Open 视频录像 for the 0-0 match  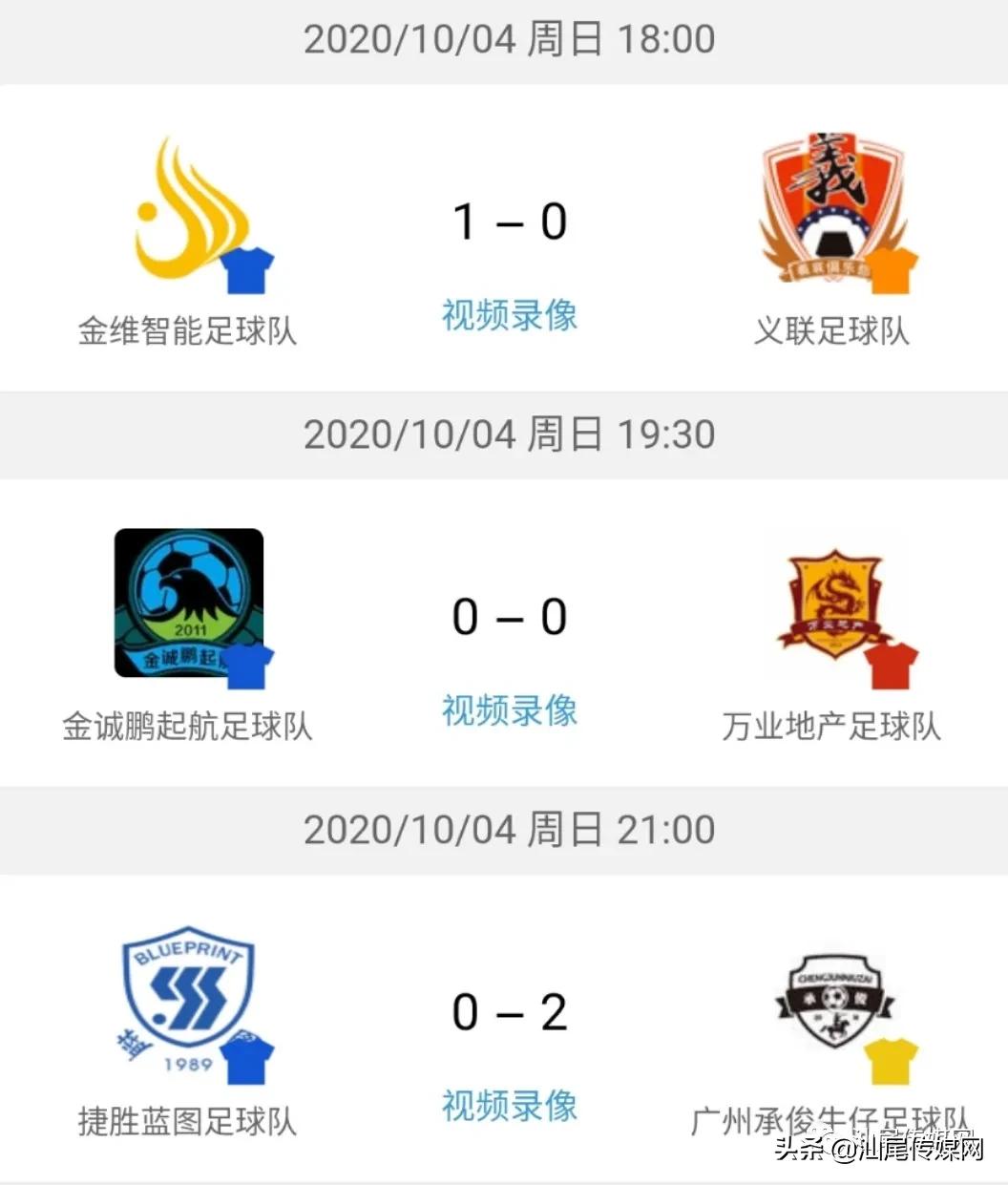tap(508, 711)
